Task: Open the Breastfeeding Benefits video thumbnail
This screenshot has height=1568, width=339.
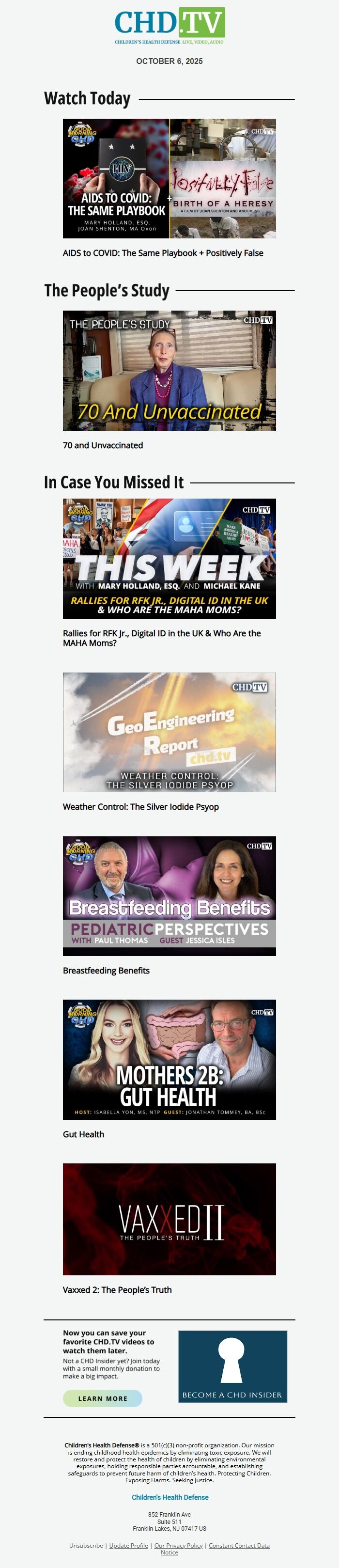Action: click(x=169, y=895)
